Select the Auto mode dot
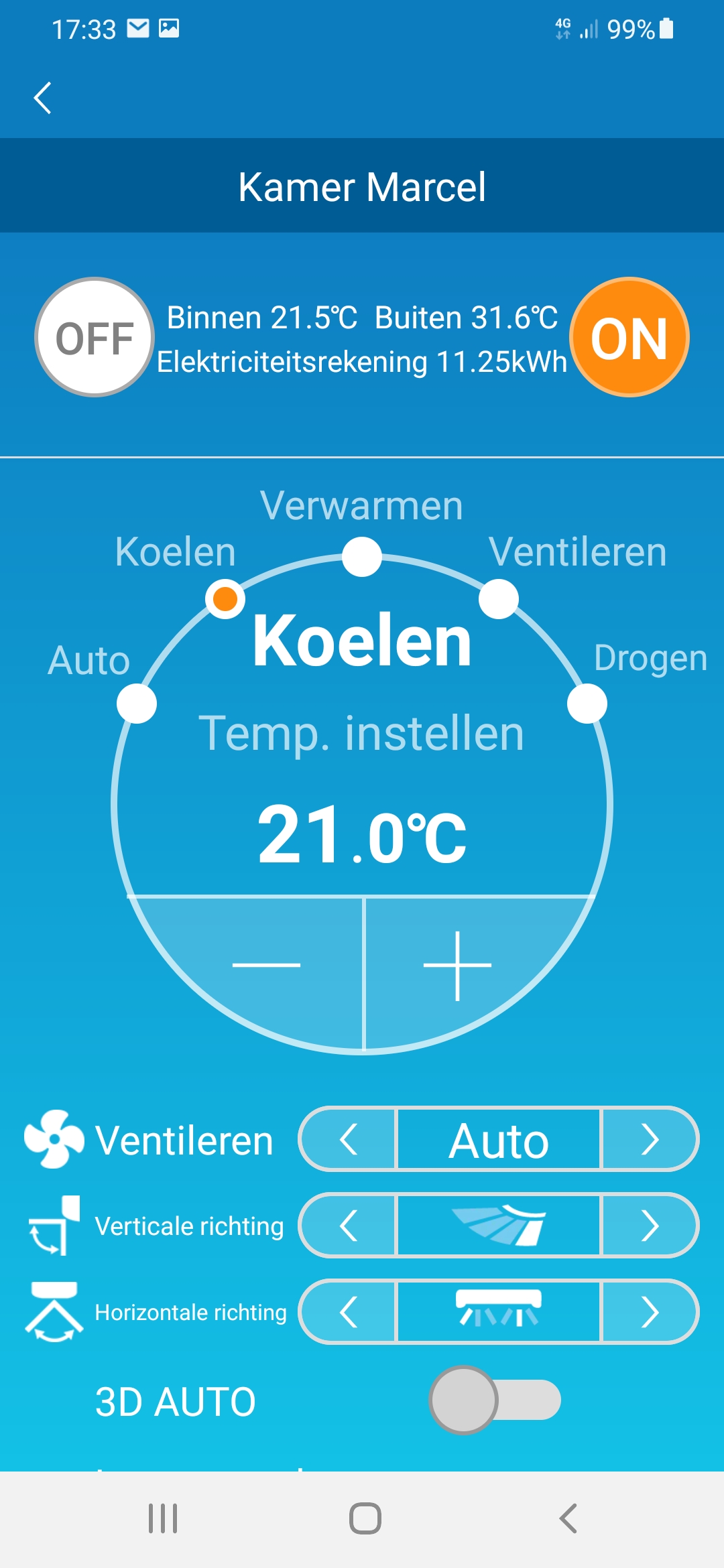 coord(137,704)
